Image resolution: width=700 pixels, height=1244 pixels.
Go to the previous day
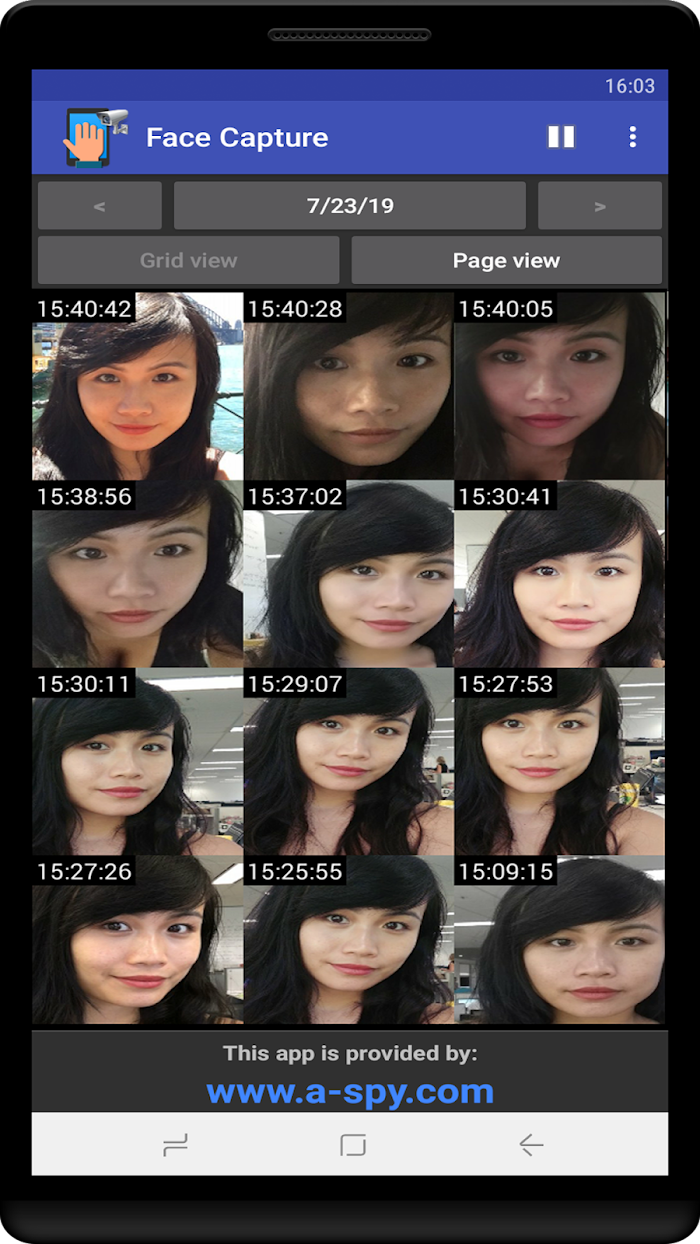(x=99, y=206)
